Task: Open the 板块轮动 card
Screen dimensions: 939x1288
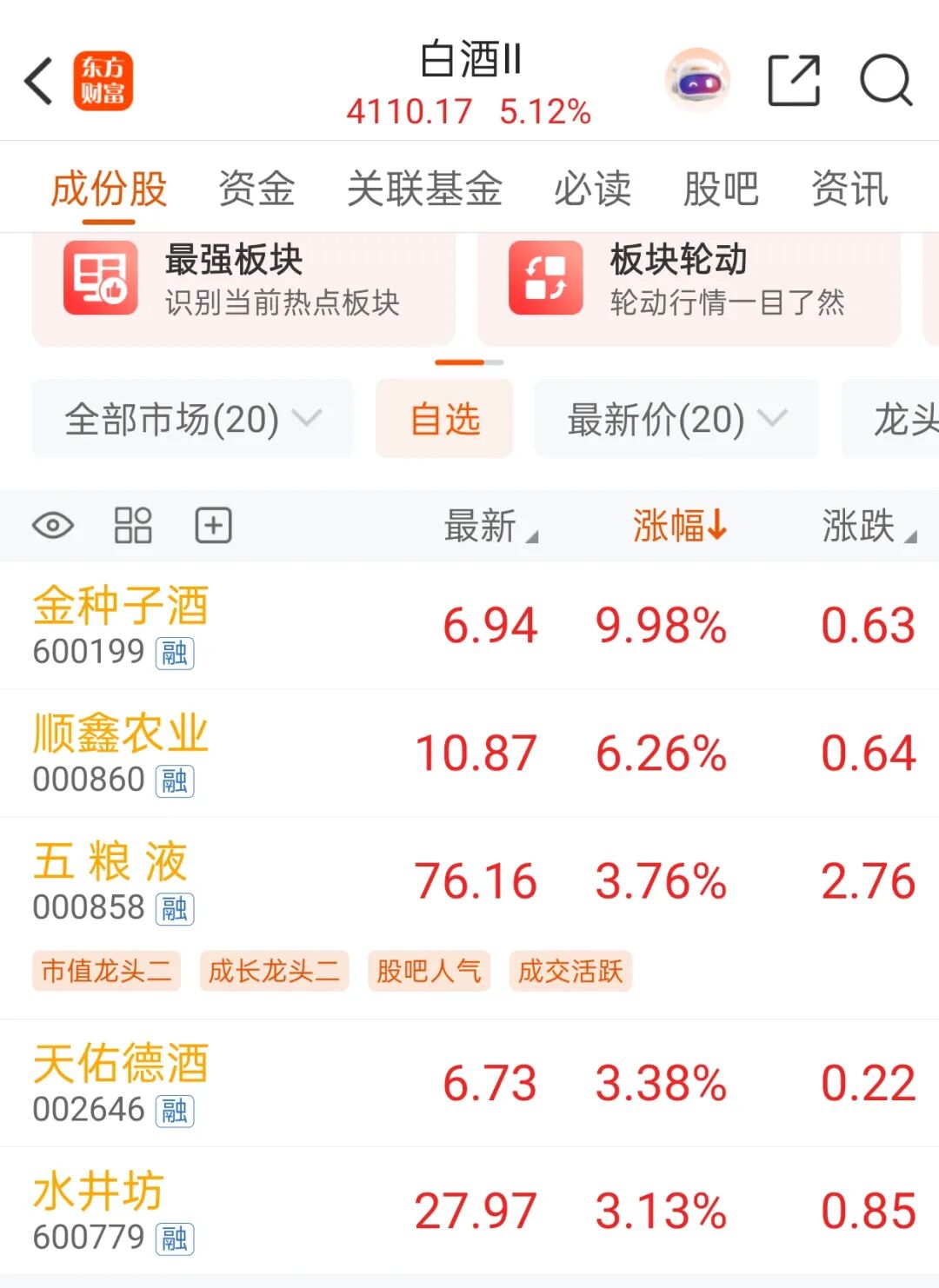Action: (x=689, y=289)
